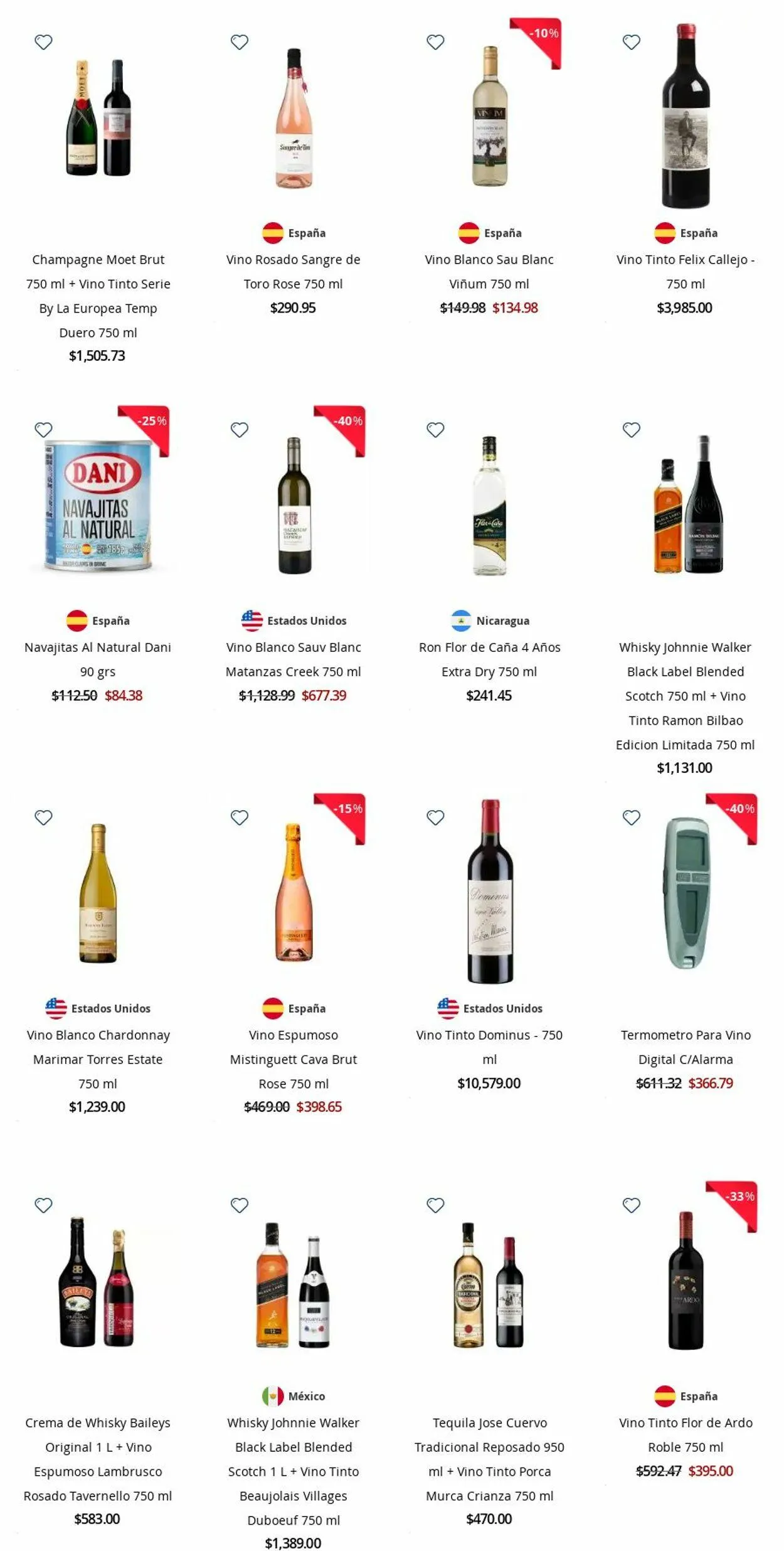The width and height of the screenshot is (784, 1551).
Task: Tap heart on Navajitas Al Natural Dani
Action: point(43,430)
